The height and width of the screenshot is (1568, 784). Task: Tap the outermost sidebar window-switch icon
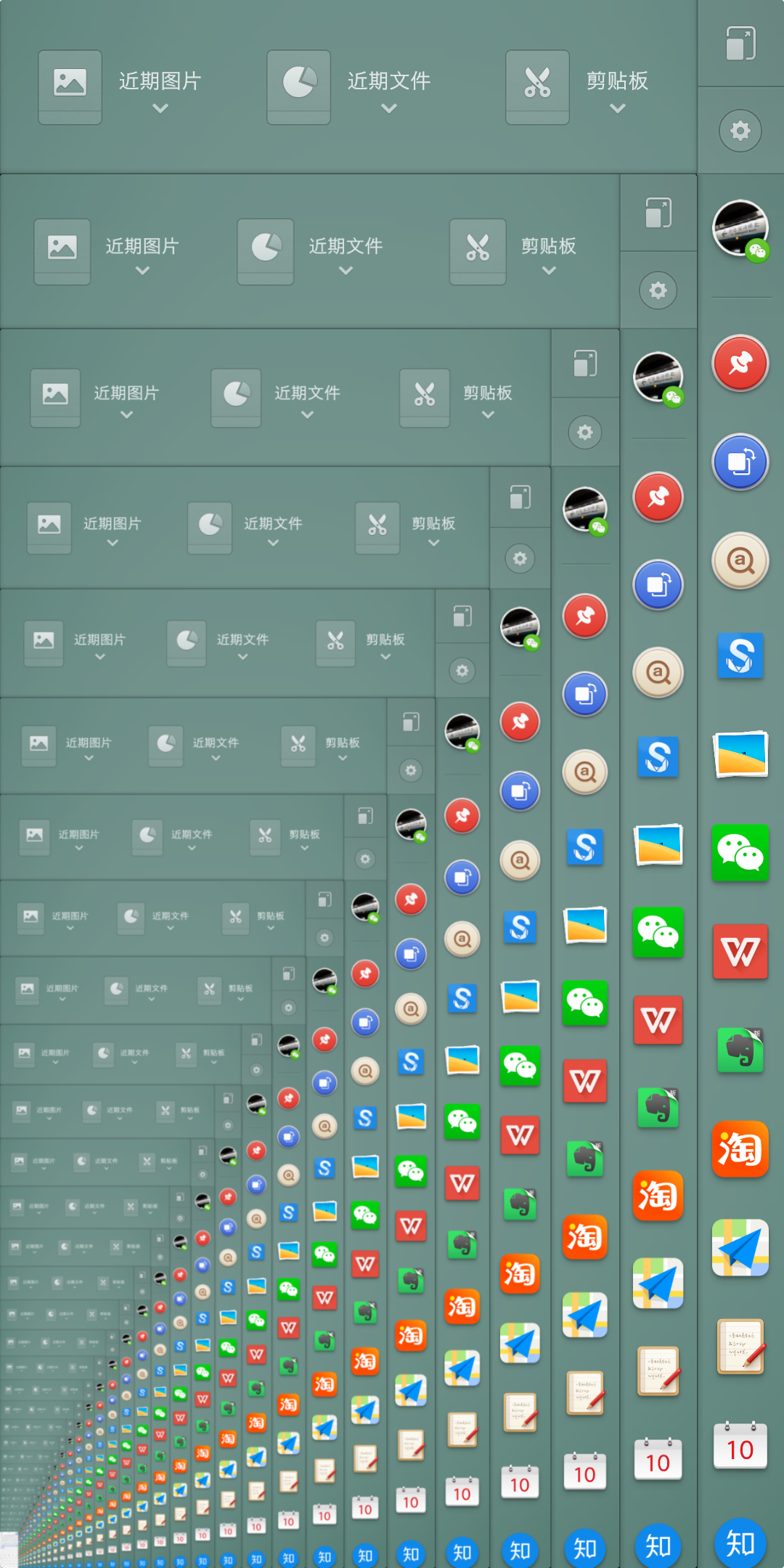pyautogui.click(x=740, y=44)
